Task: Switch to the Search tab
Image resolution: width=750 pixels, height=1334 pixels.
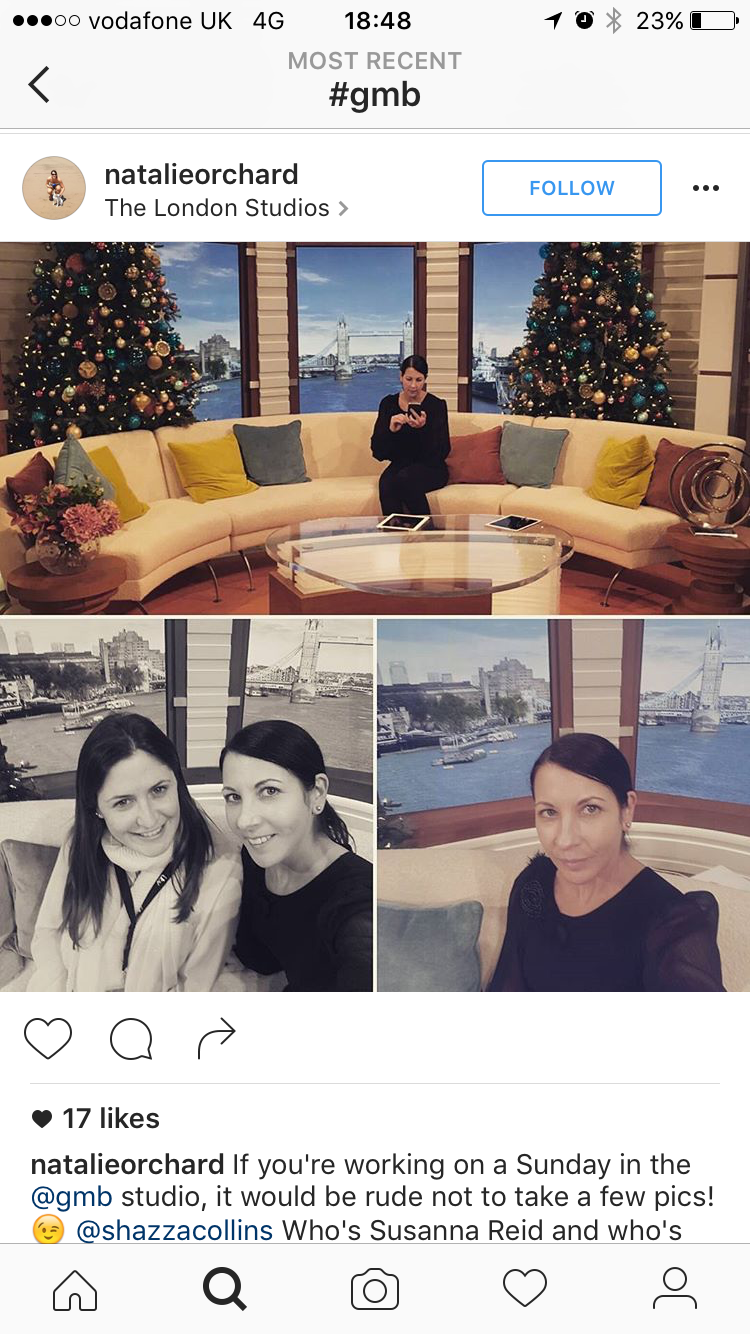Action: click(x=225, y=1290)
